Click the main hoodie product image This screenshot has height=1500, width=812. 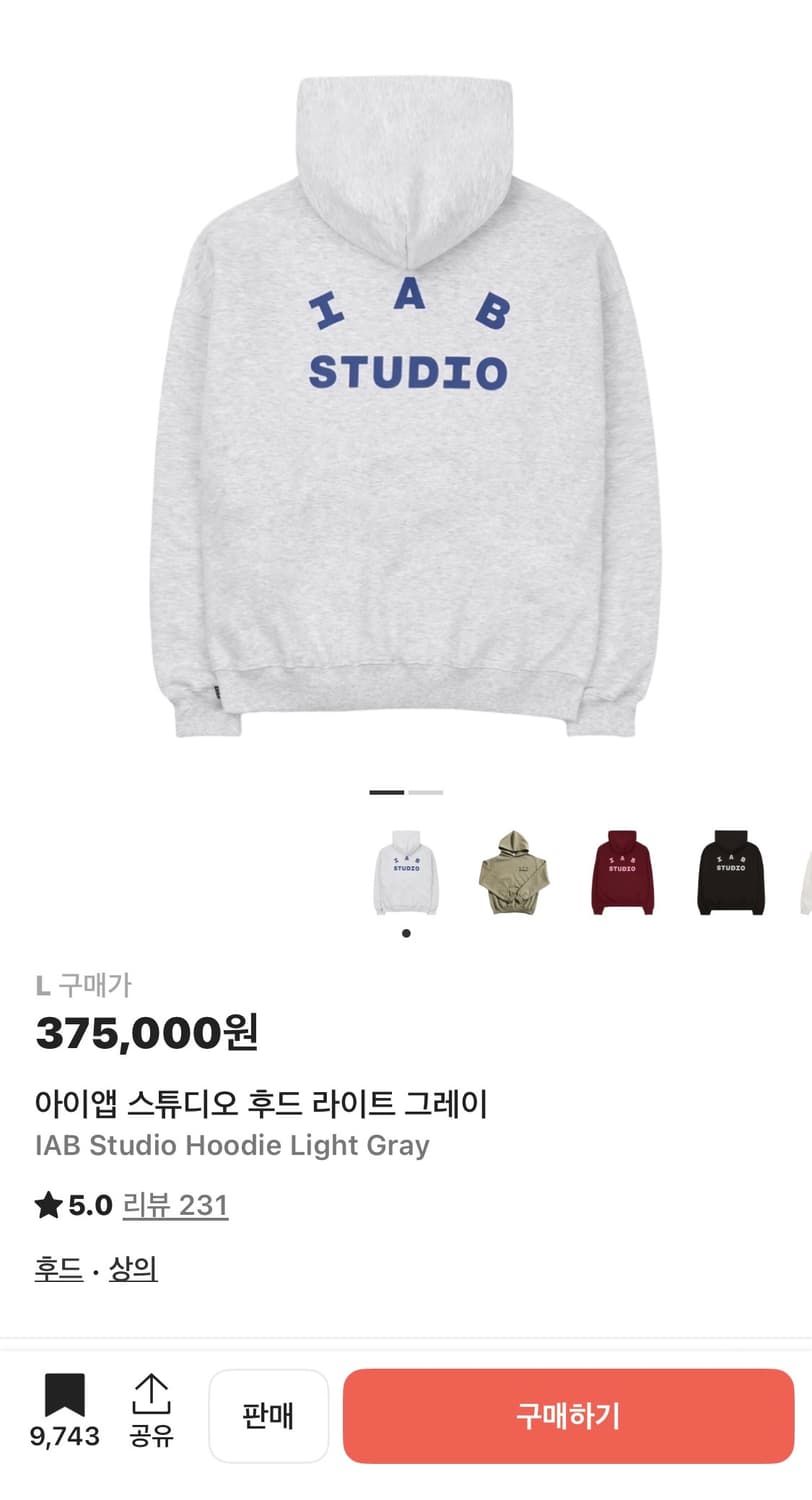click(406, 400)
